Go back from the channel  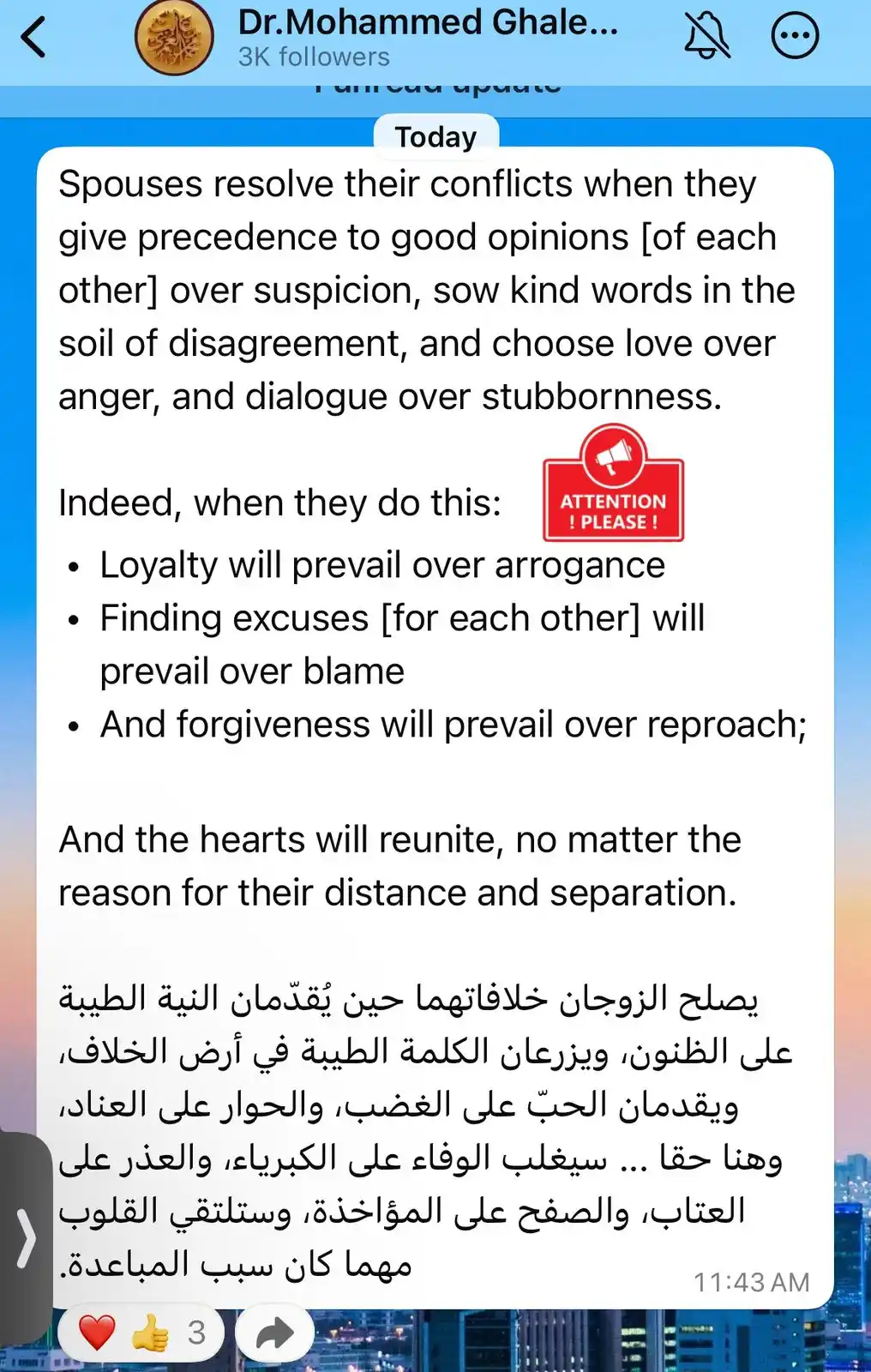coord(34,38)
